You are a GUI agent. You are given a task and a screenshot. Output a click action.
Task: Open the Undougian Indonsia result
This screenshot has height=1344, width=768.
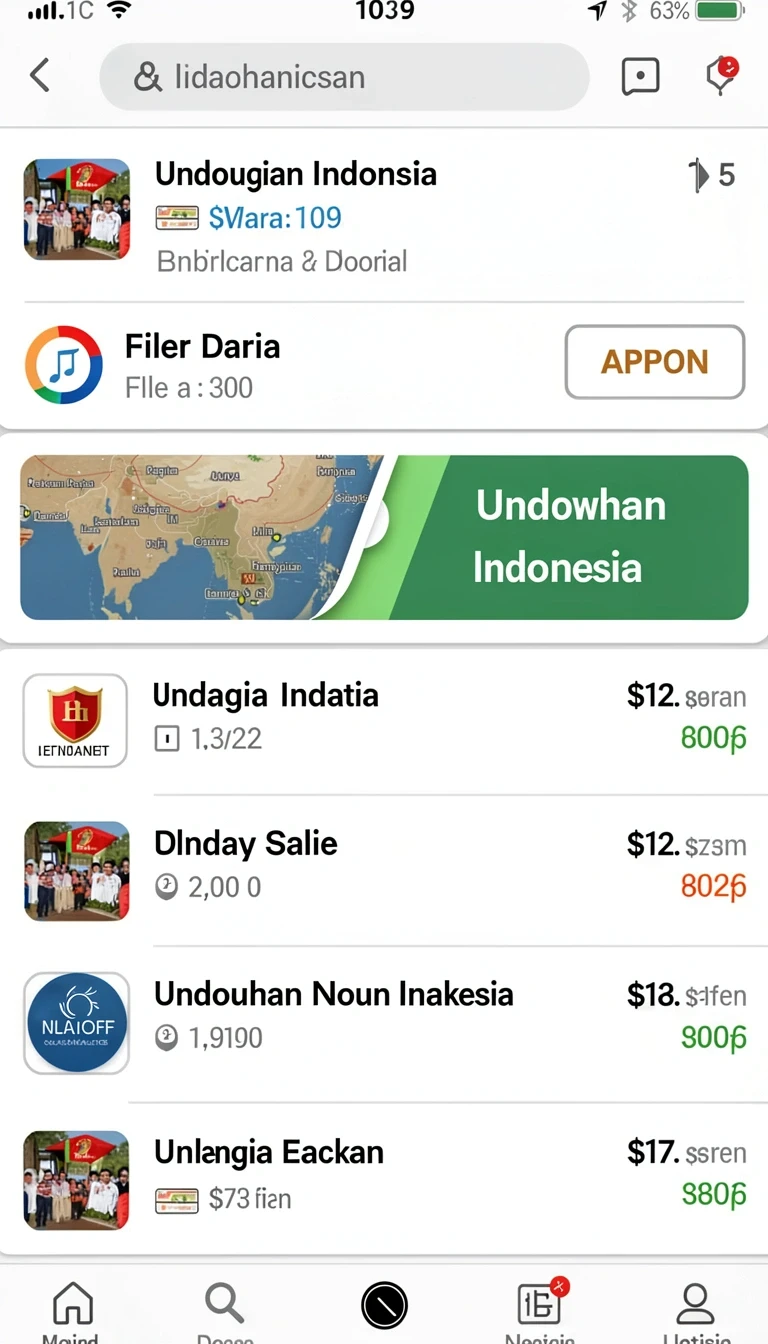[384, 216]
